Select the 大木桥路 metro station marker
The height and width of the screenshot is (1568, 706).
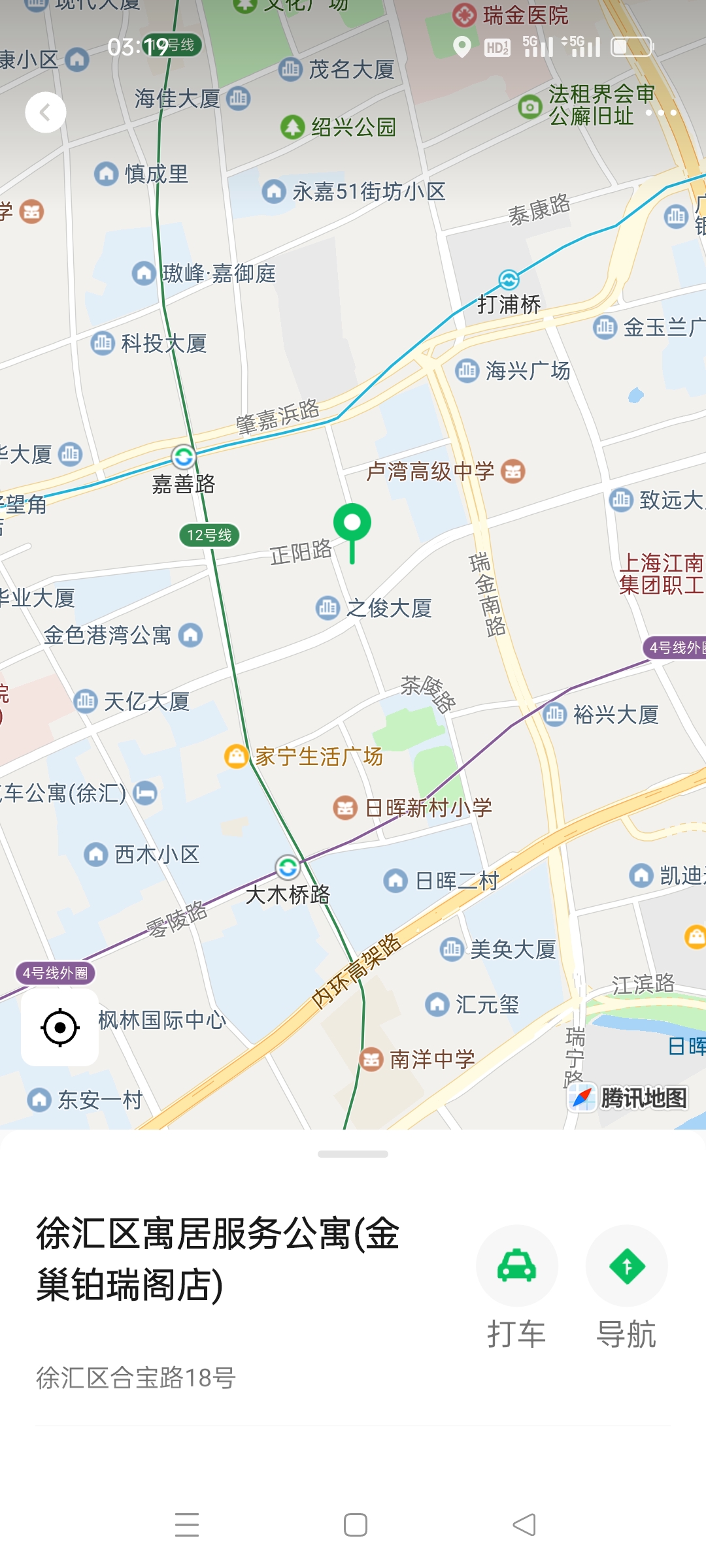288,868
